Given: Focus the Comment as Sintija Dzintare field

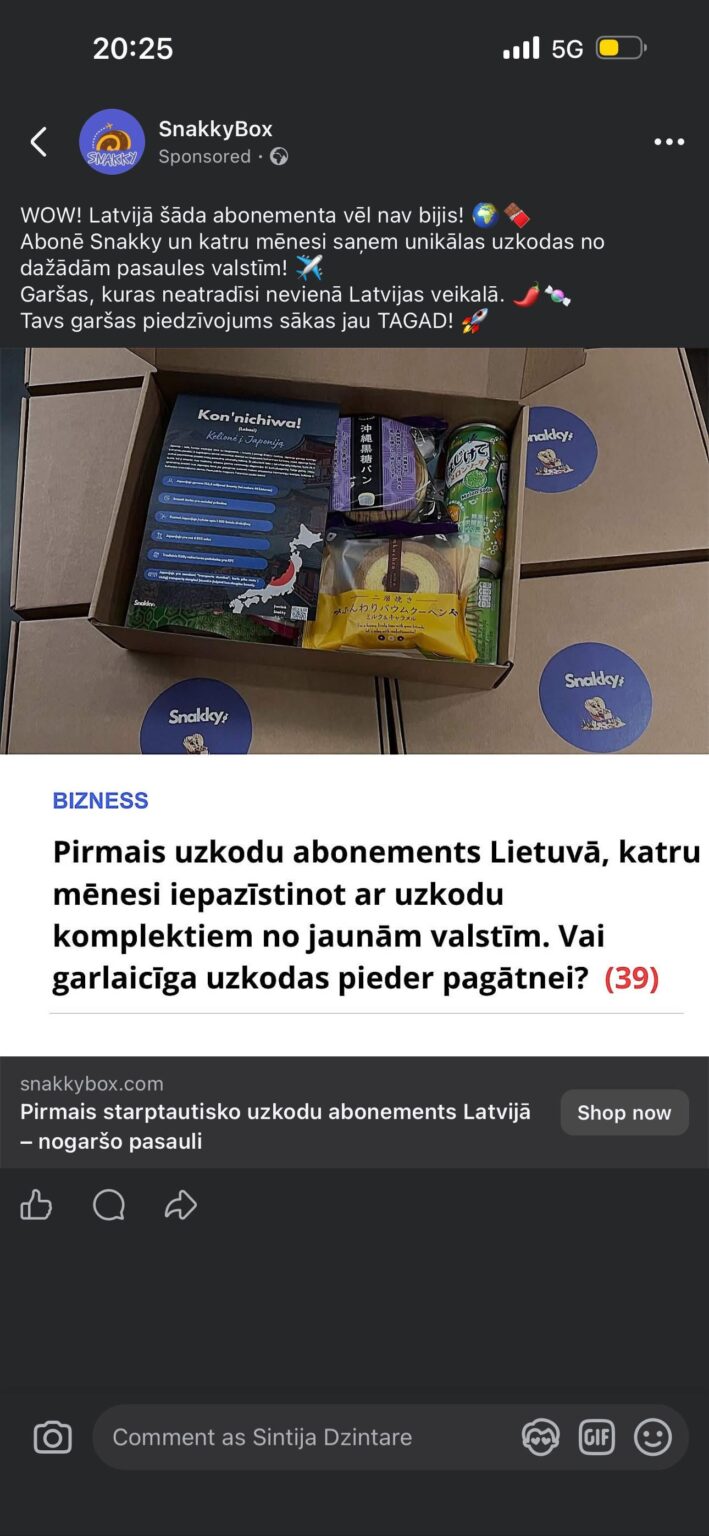Looking at the screenshot, I should (x=300, y=1438).
